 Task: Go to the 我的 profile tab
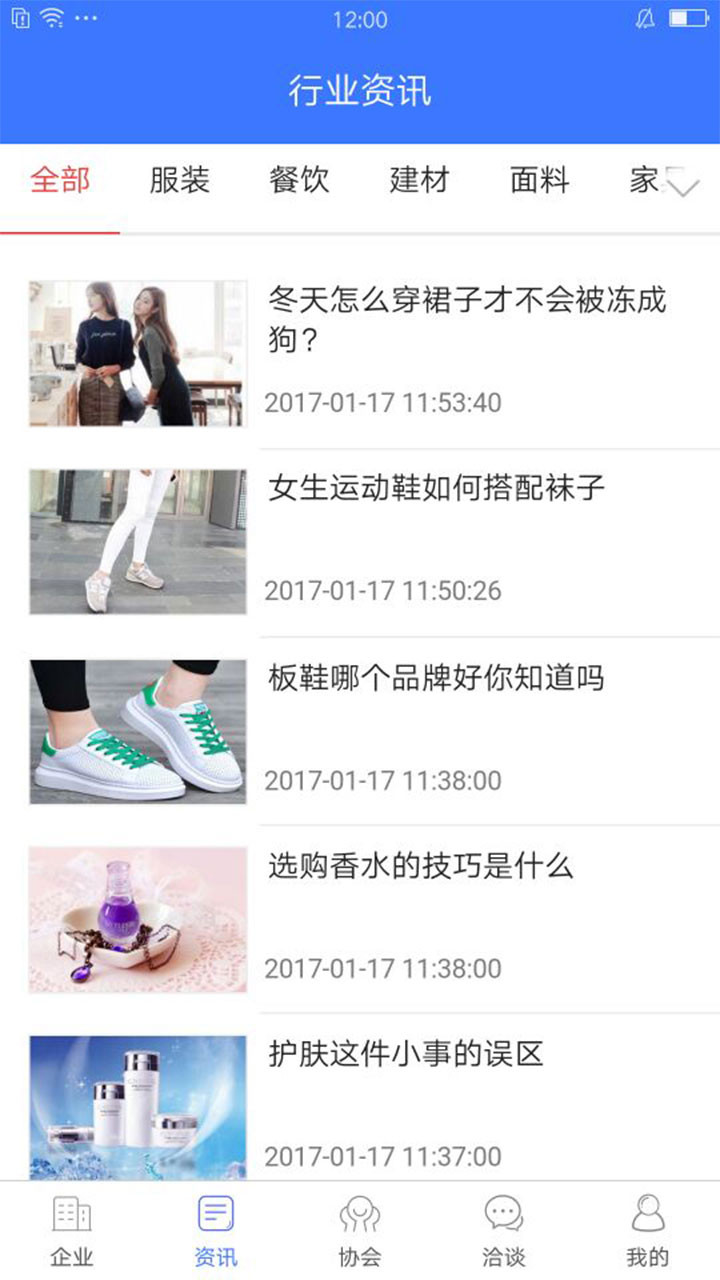click(x=648, y=1231)
